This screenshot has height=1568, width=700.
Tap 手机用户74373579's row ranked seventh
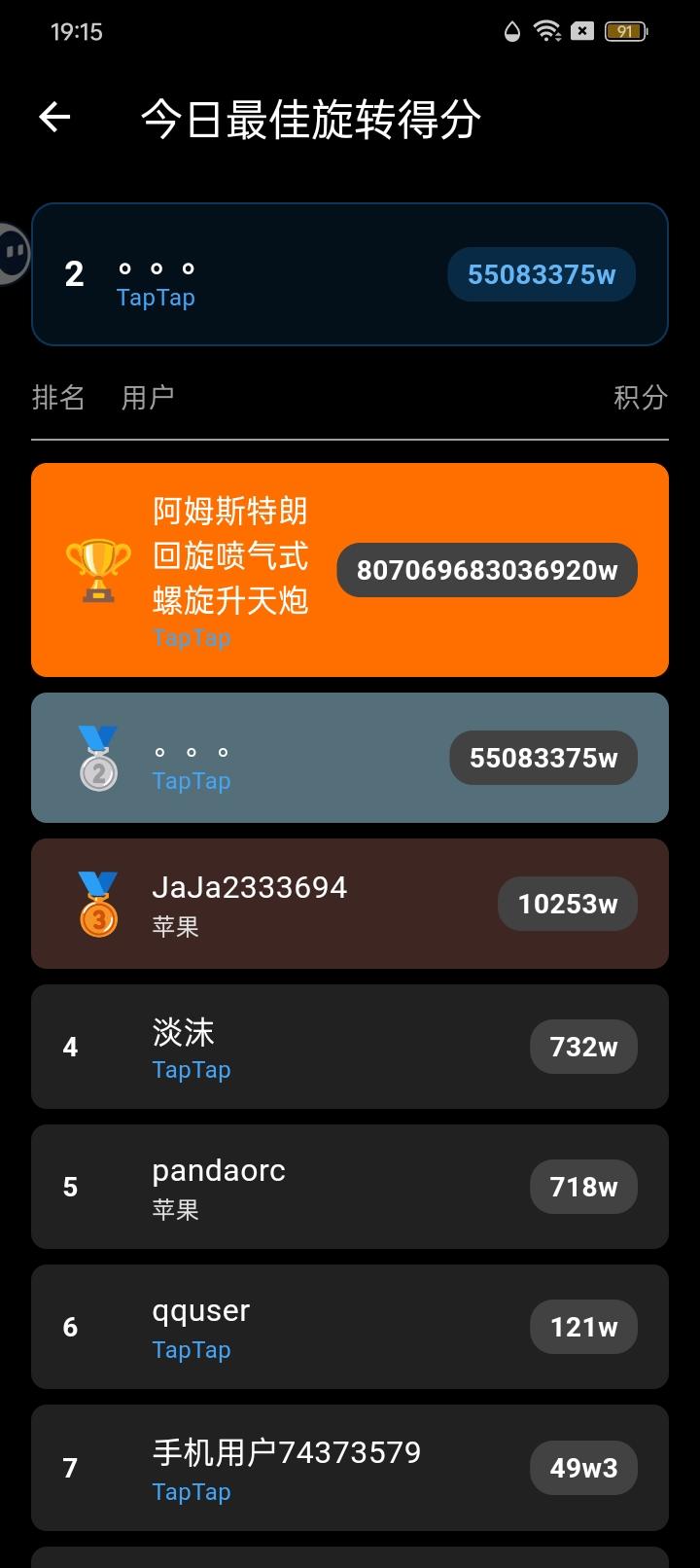tap(350, 1468)
